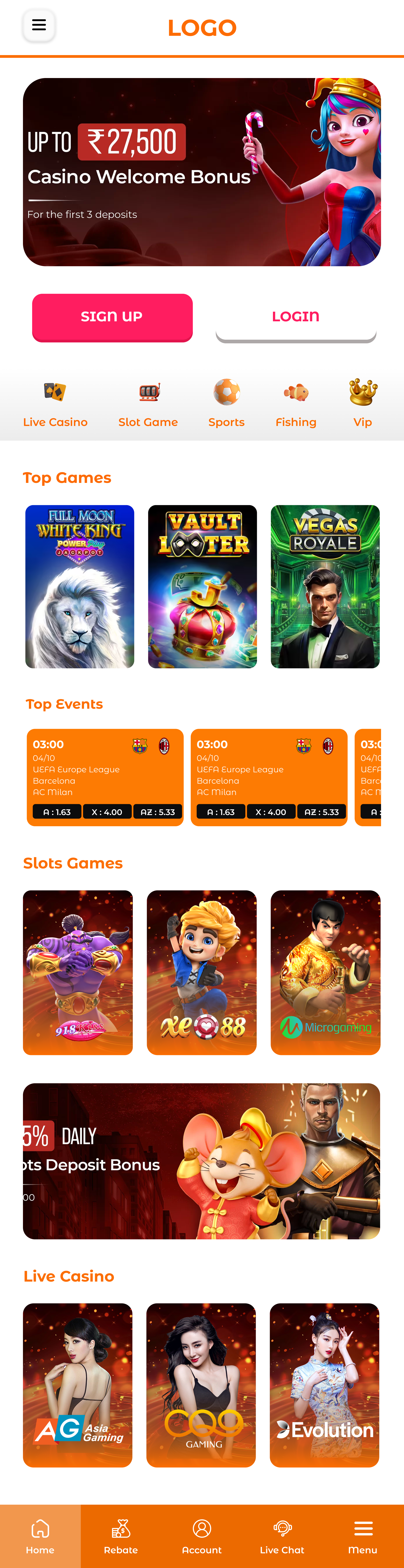Open the Asia Gaming live casino
Screen dimensions: 404x1568
[78, 1385]
